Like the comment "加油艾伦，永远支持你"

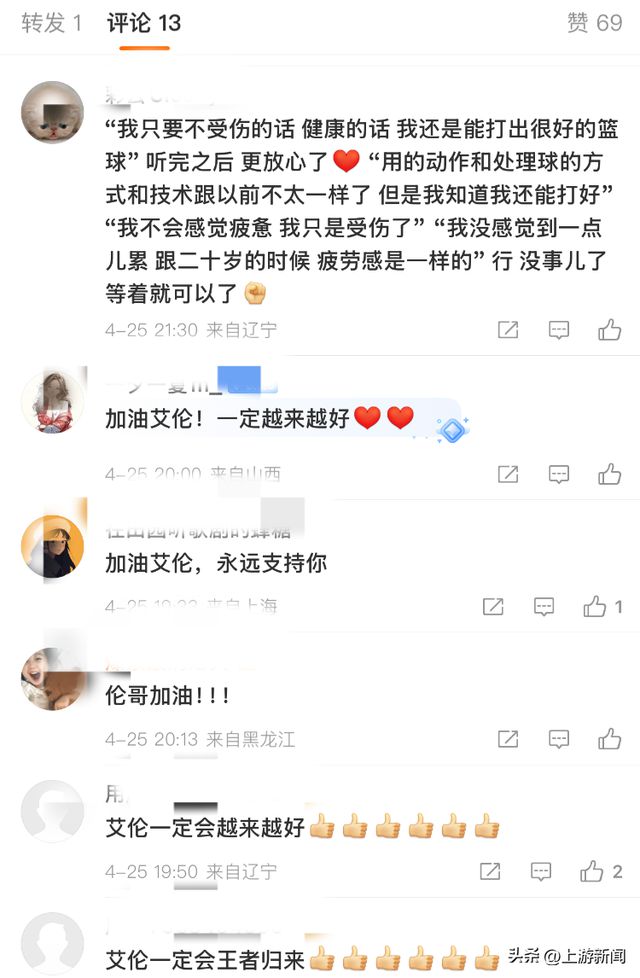tap(595, 606)
